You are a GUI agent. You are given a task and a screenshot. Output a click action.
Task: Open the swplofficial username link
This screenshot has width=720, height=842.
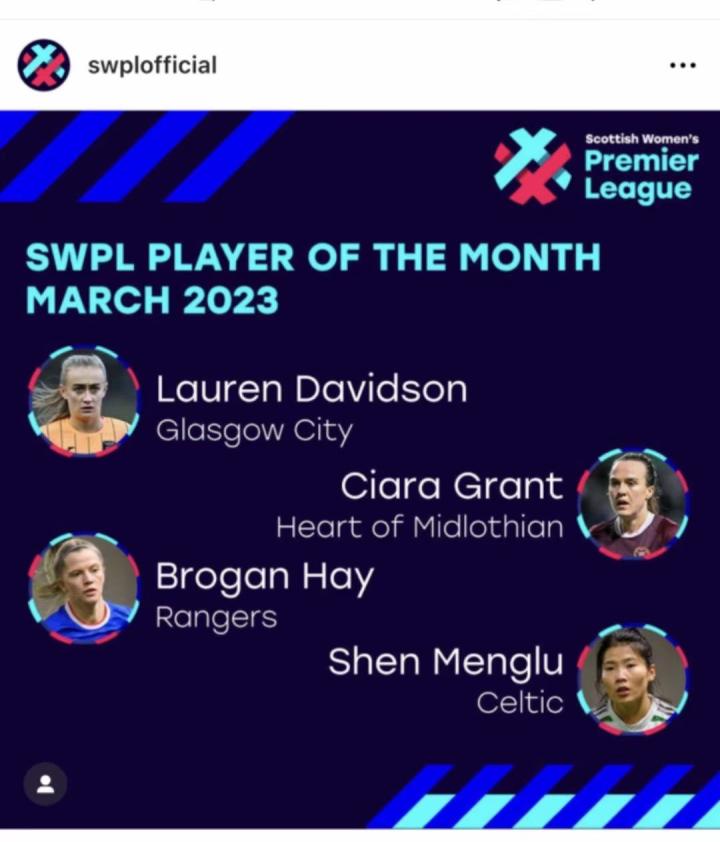tap(151, 66)
